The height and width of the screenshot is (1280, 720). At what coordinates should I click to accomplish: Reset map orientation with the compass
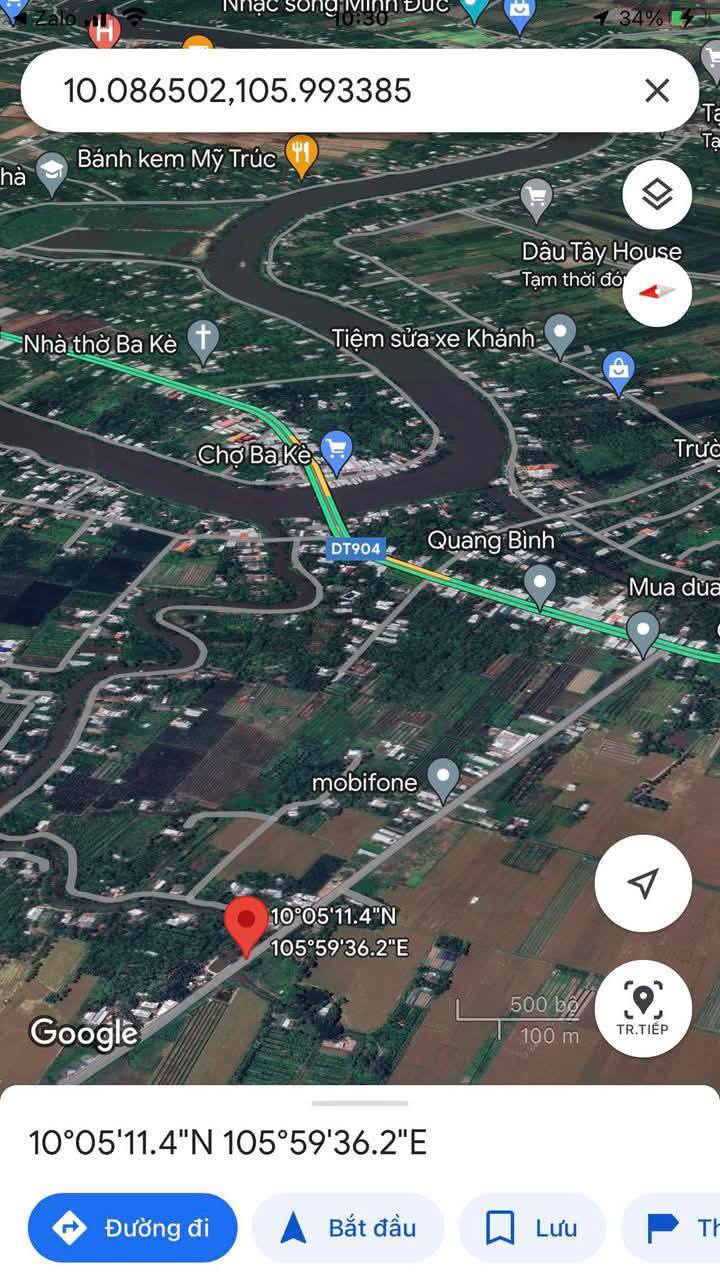click(x=657, y=292)
